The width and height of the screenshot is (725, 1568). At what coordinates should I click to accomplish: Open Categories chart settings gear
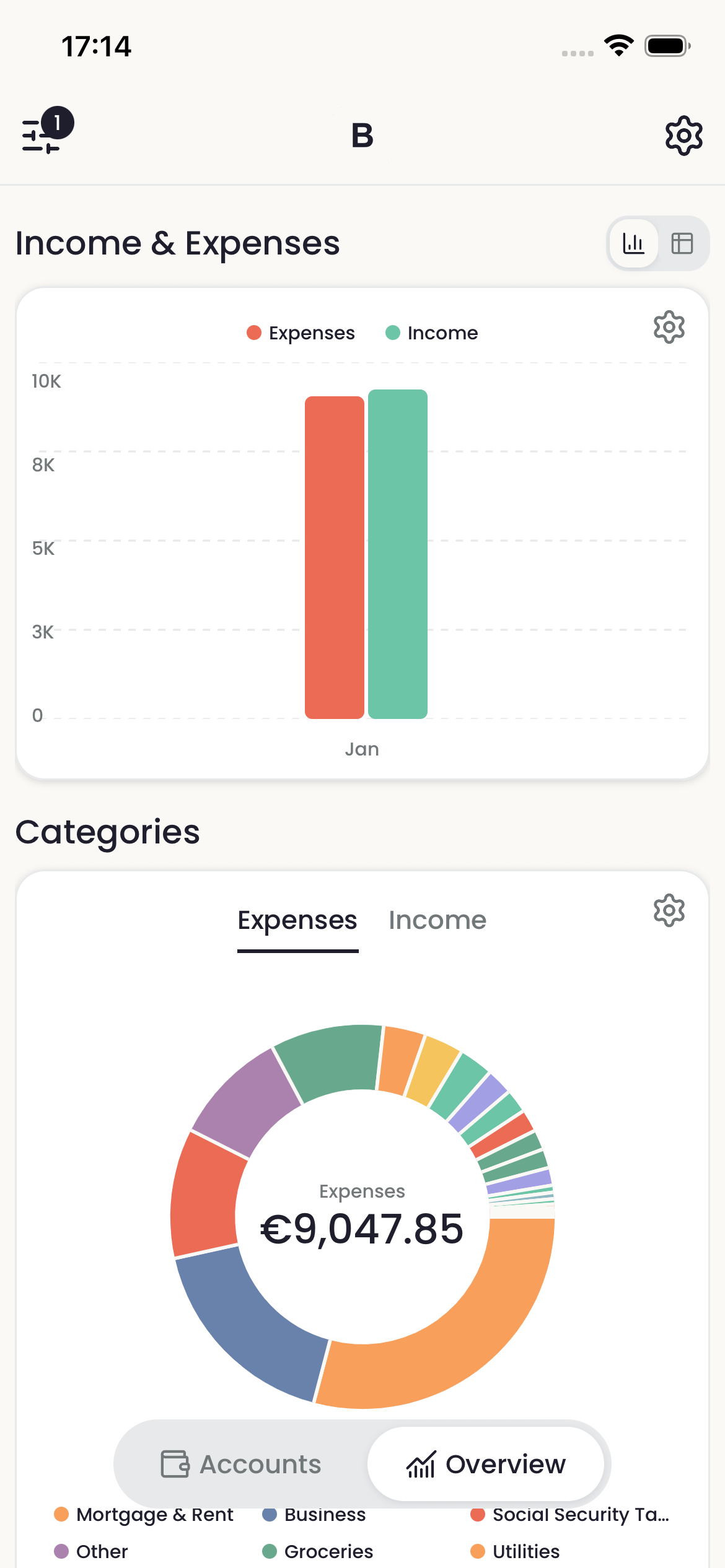pyautogui.click(x=668, y=911)
